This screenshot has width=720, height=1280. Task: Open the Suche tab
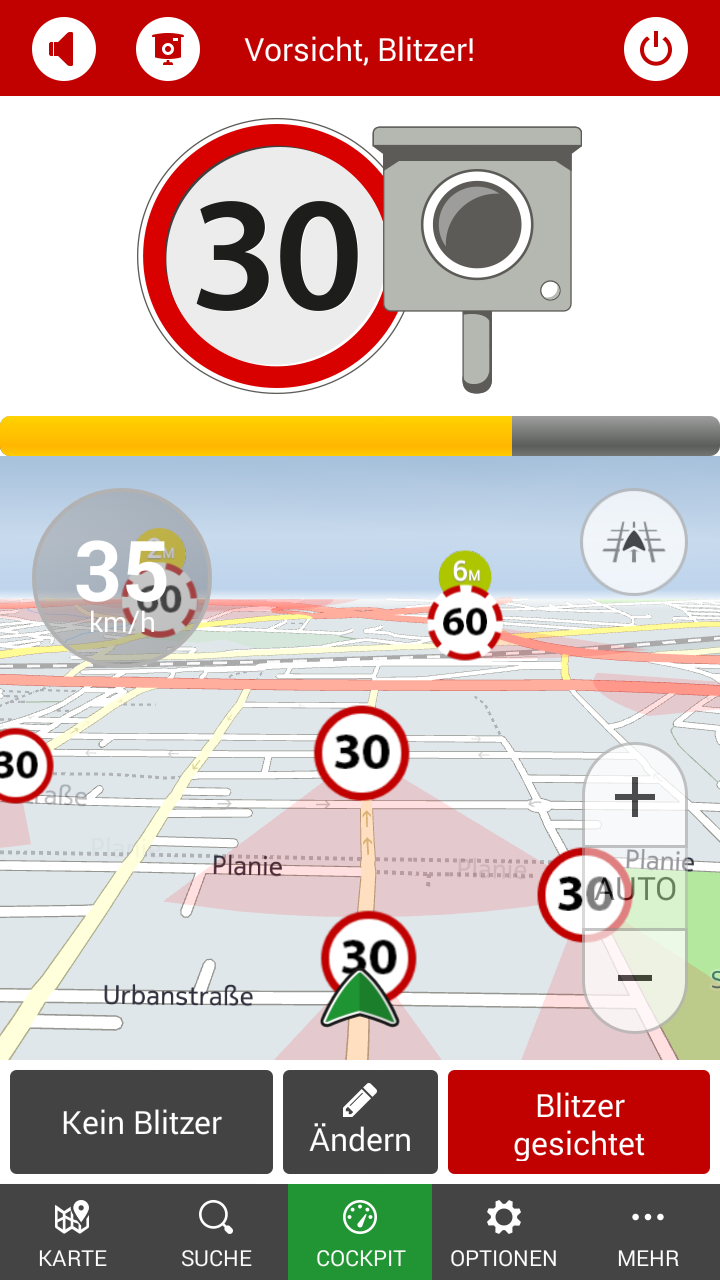pos(216,1233)
